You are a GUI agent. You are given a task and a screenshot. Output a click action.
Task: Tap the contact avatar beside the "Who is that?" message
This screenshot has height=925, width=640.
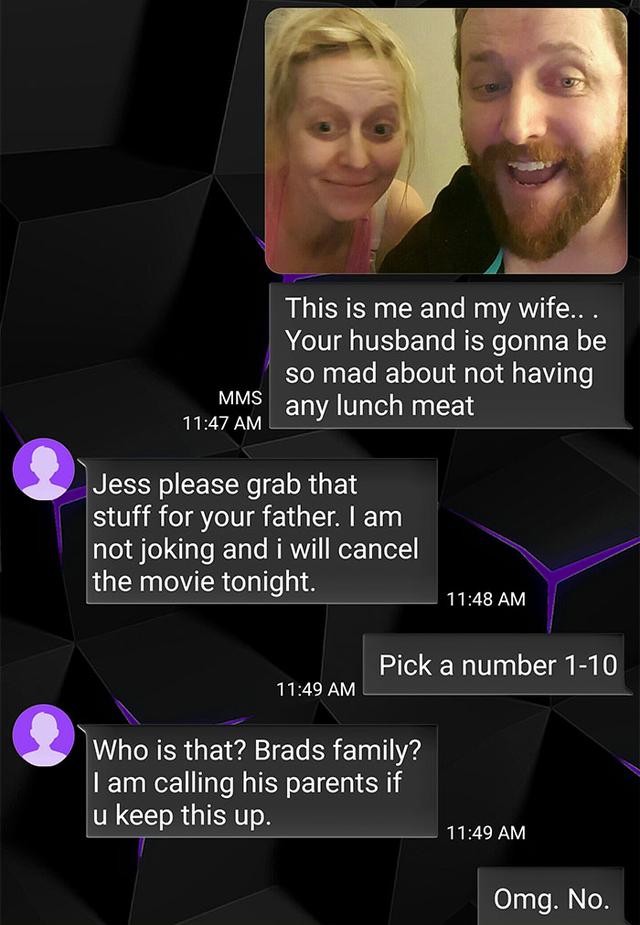(x=45, y=737)
